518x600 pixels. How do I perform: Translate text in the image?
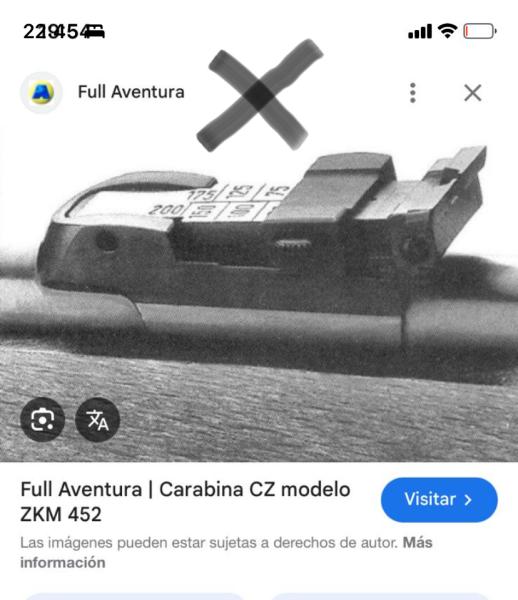98,420
